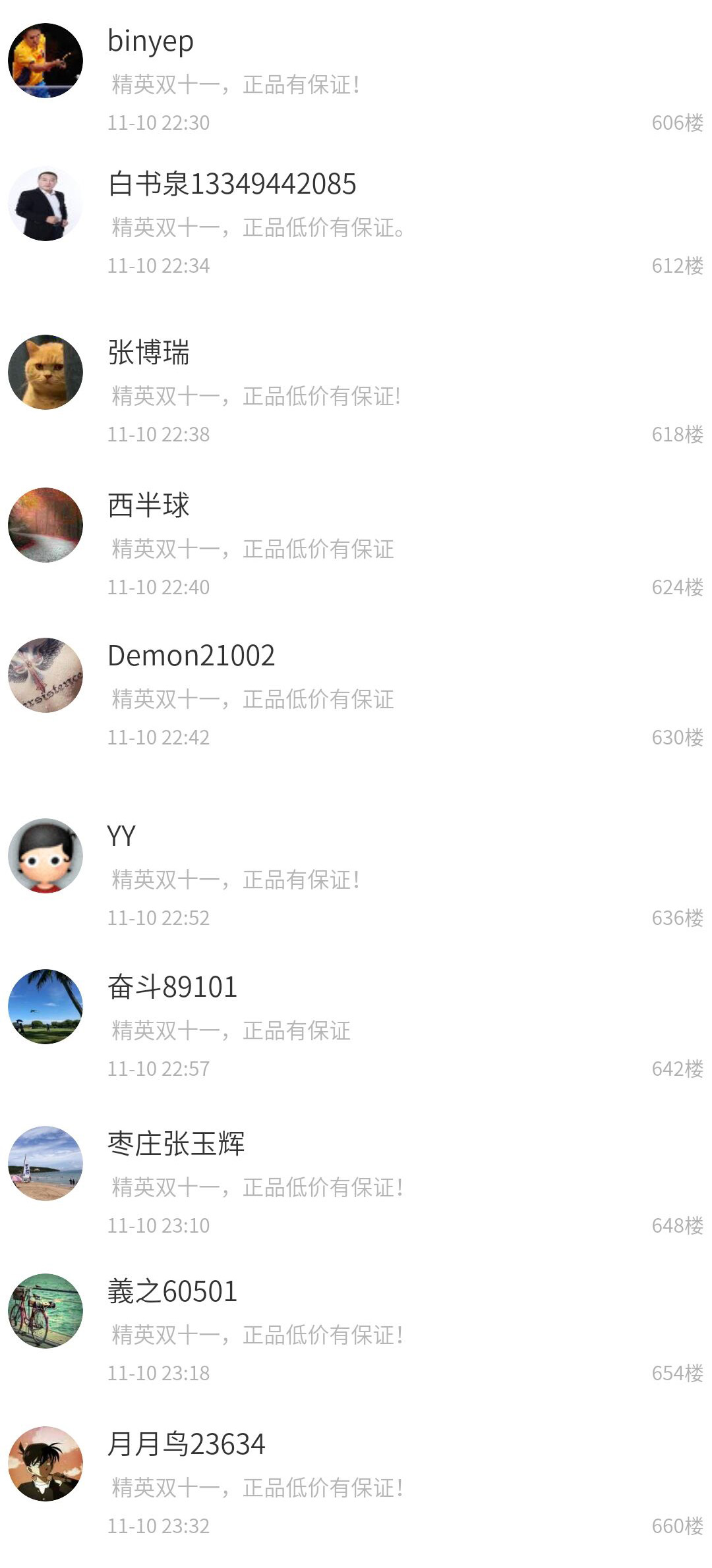View 张博瑞's cat avatar profile
Screen dimensions: 712x1568
tap(45, 372)
